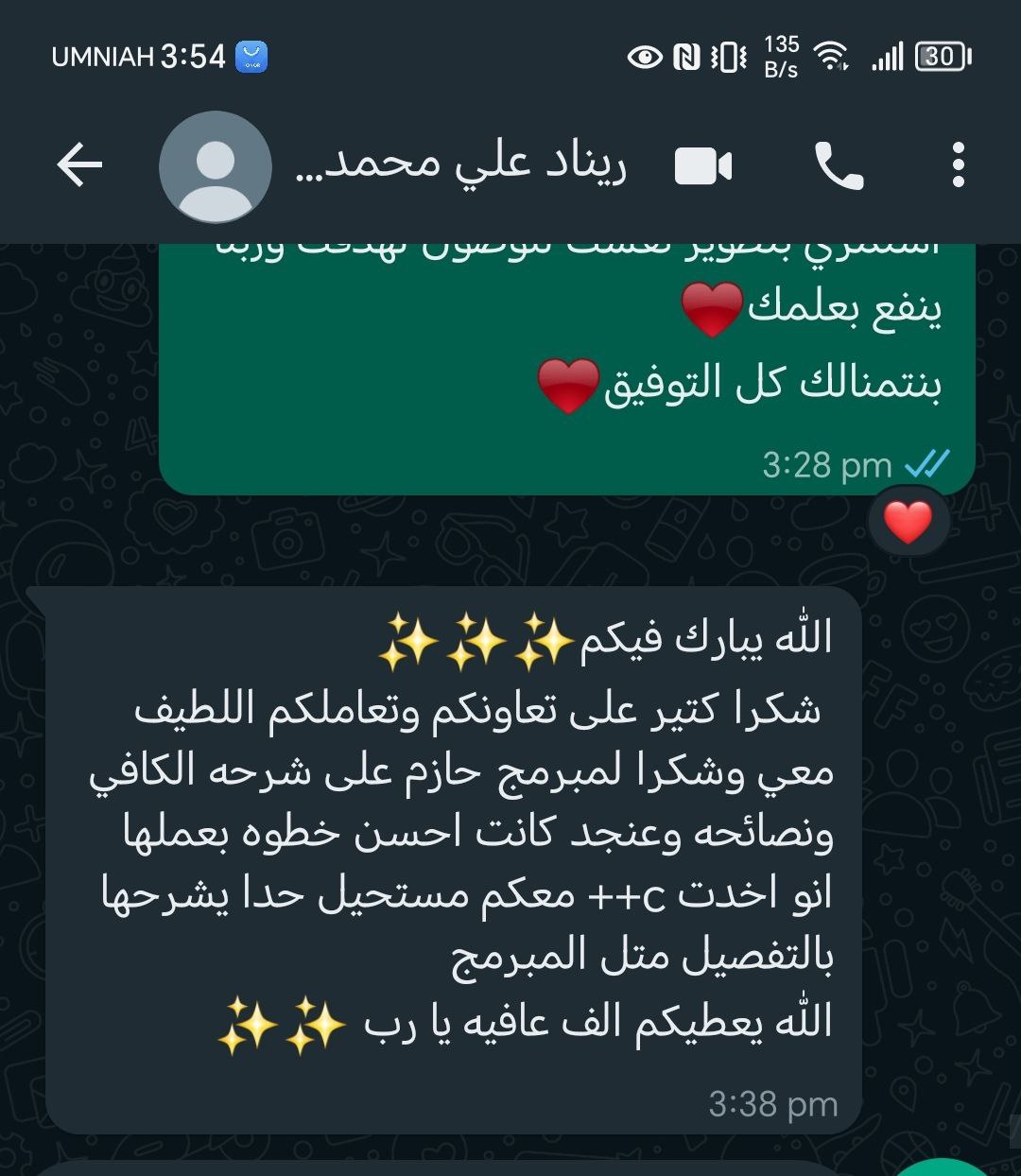Open the three-dot overflow menu
This screenshot has height=1176, width=1021.
tap(959, 166)
